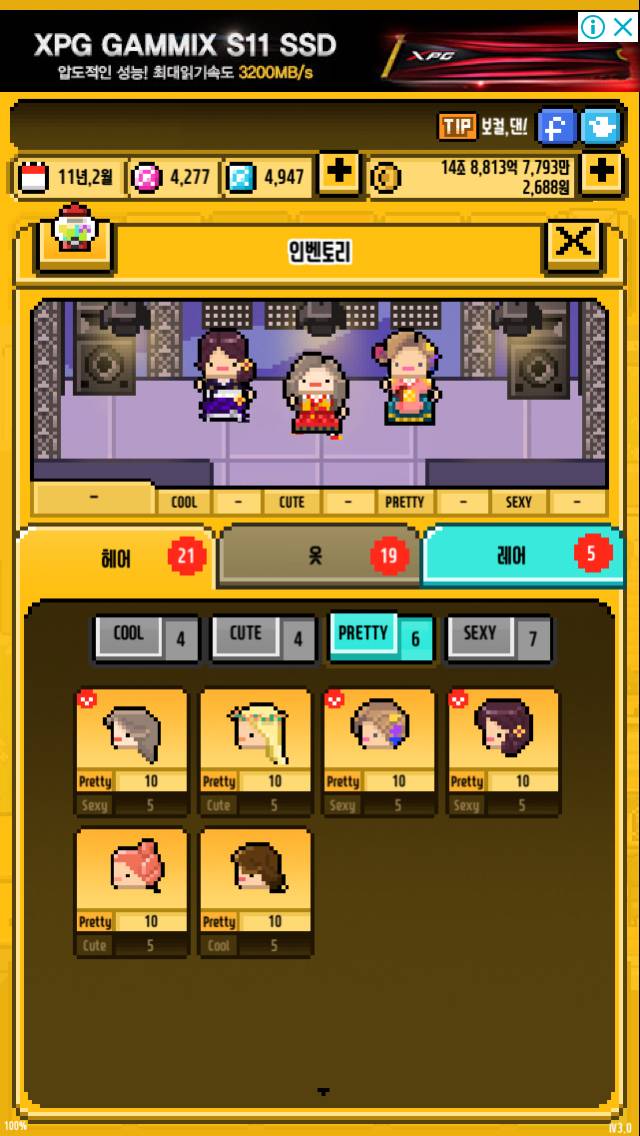Close the XPG advertisement banner

click(622, 26)
